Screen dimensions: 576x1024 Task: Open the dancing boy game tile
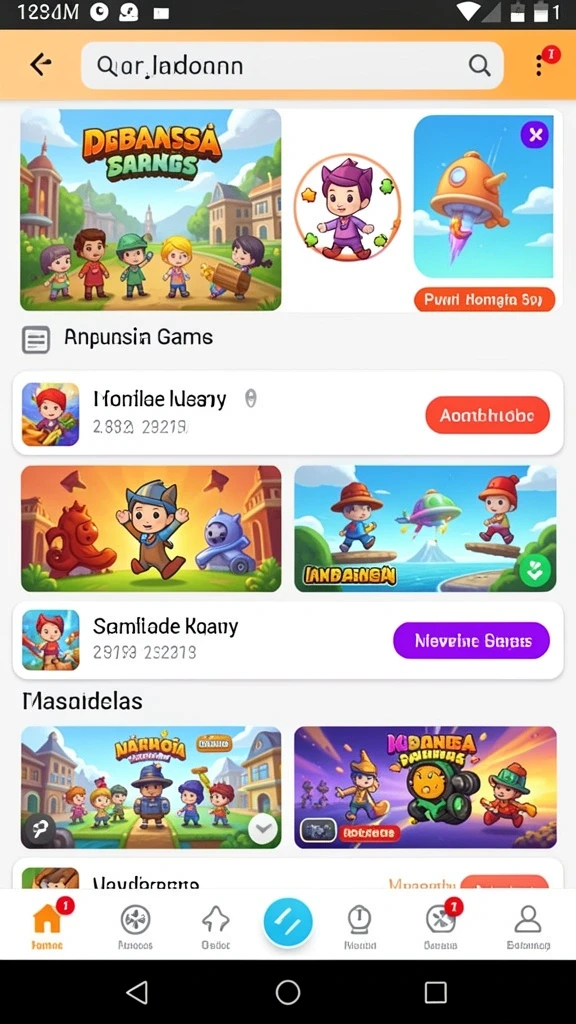point(151,529)
